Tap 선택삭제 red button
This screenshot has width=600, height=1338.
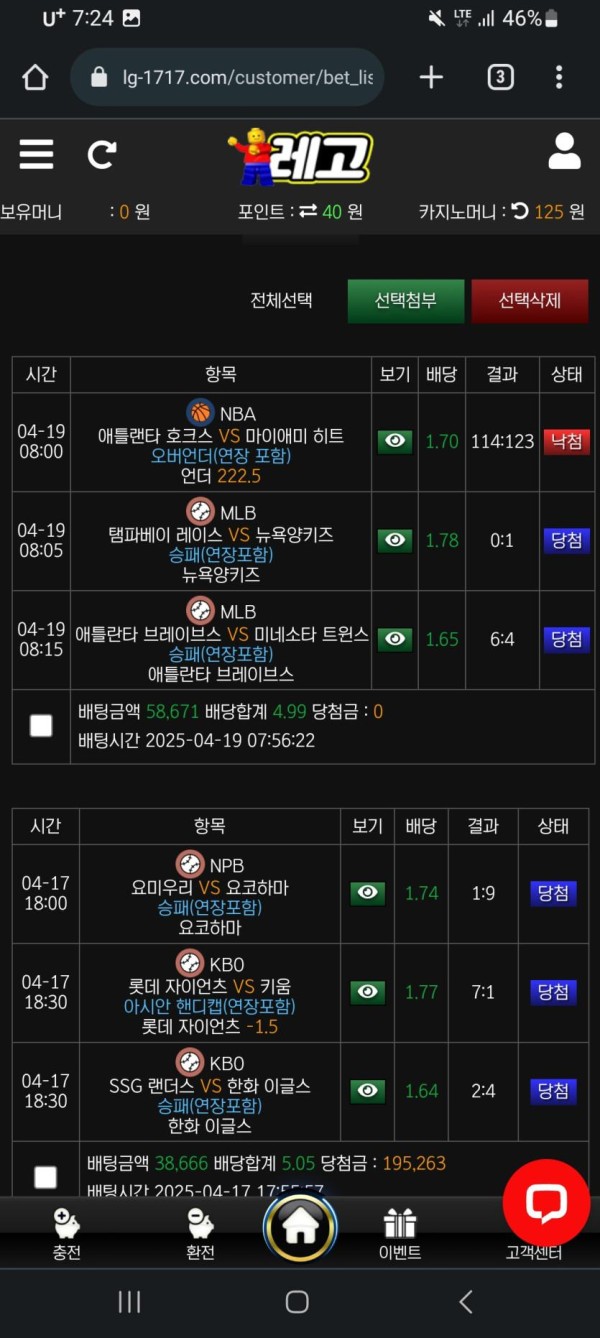pyautogui.click(x=529, y=301)
